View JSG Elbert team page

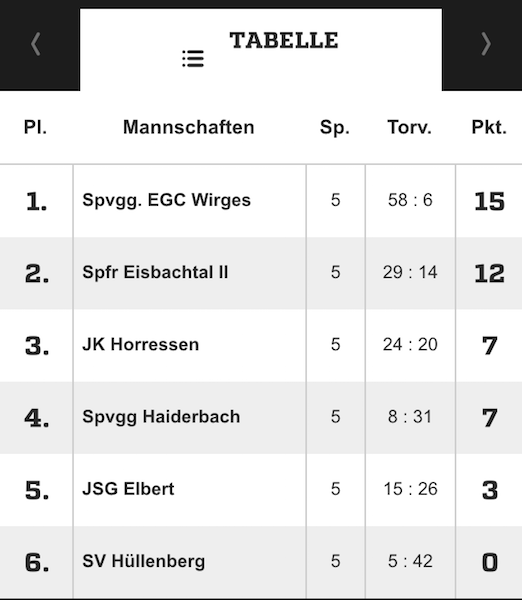128,489
